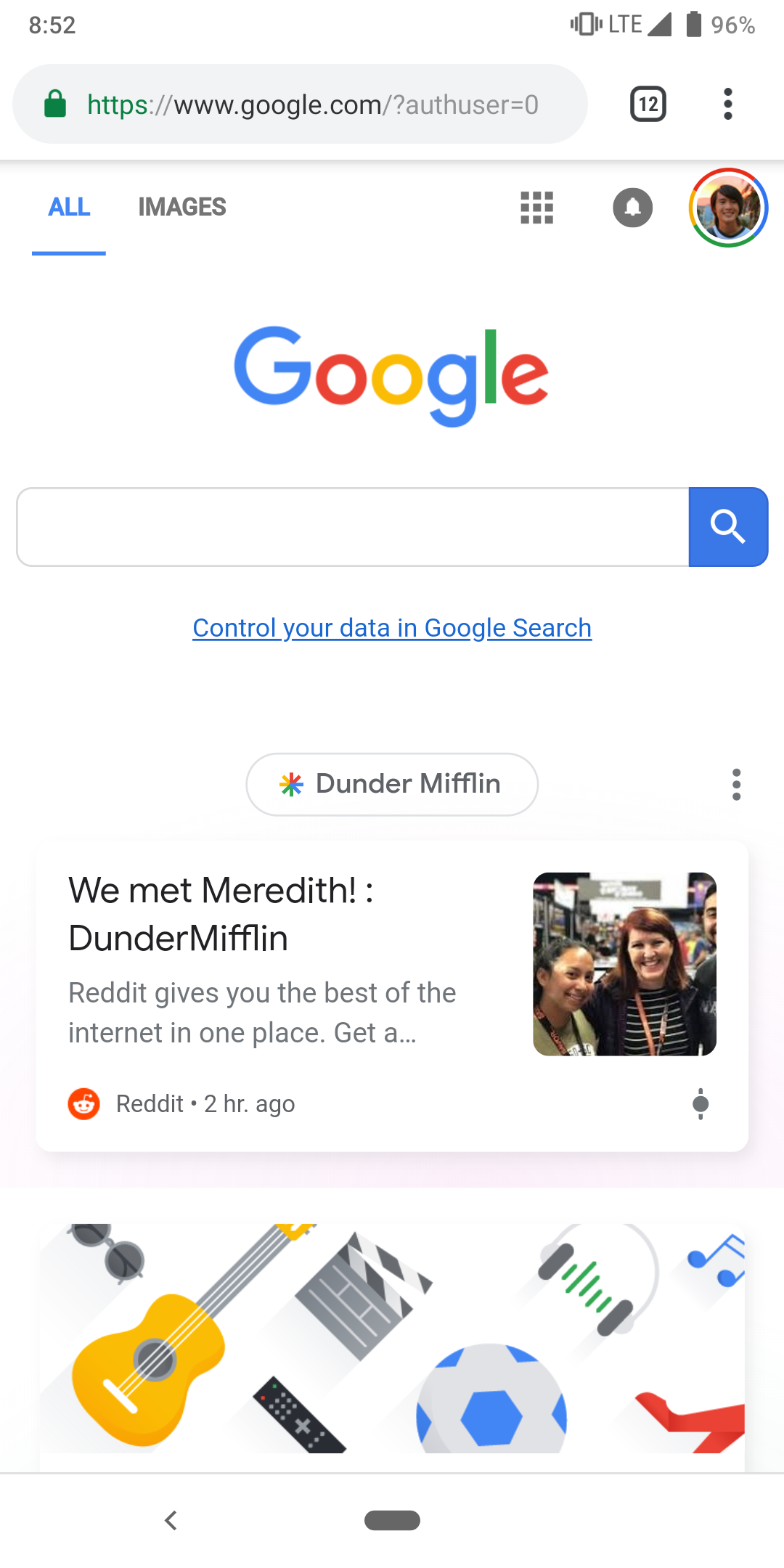Open the Google apps grid

click(537, 208)
